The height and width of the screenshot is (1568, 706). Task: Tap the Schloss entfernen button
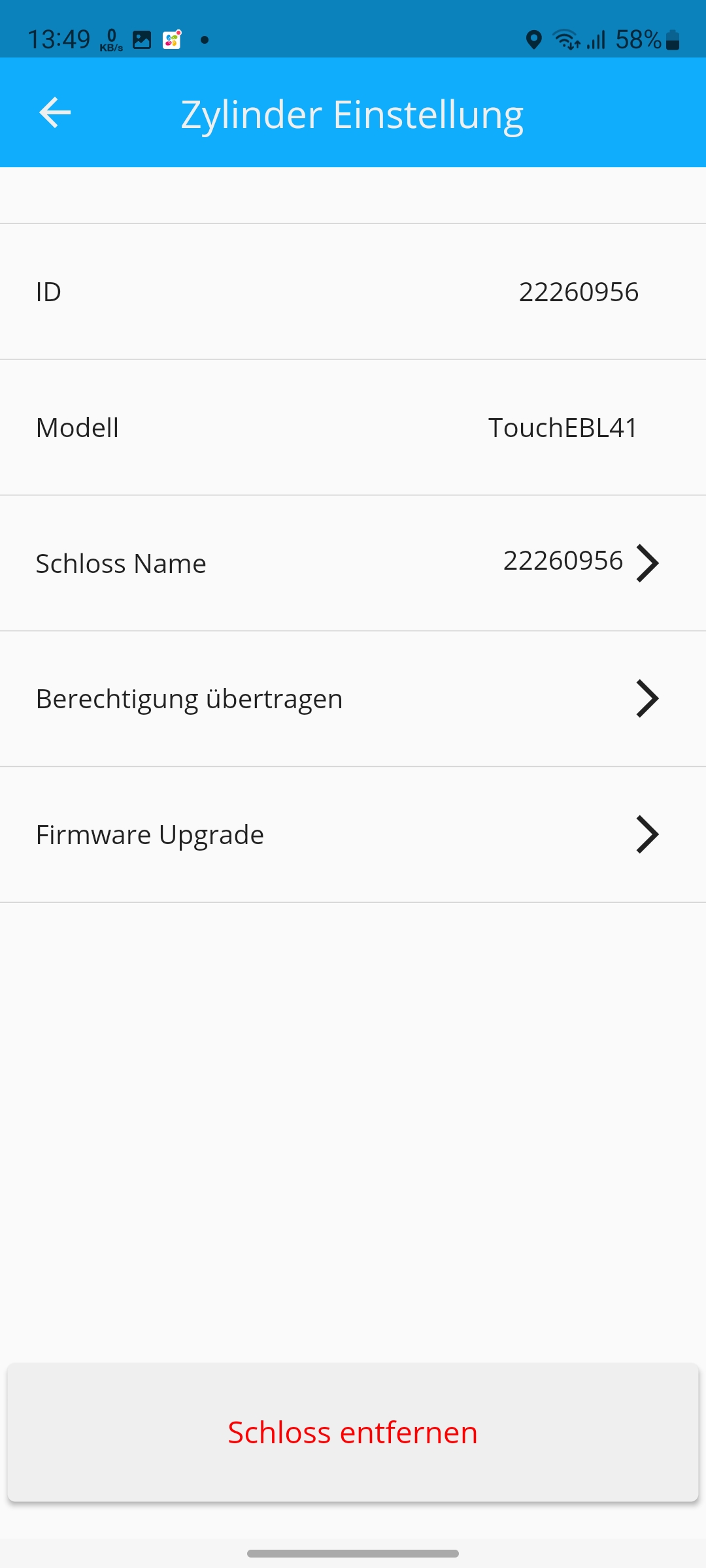pyautogui.click(x=353, y=1432)
